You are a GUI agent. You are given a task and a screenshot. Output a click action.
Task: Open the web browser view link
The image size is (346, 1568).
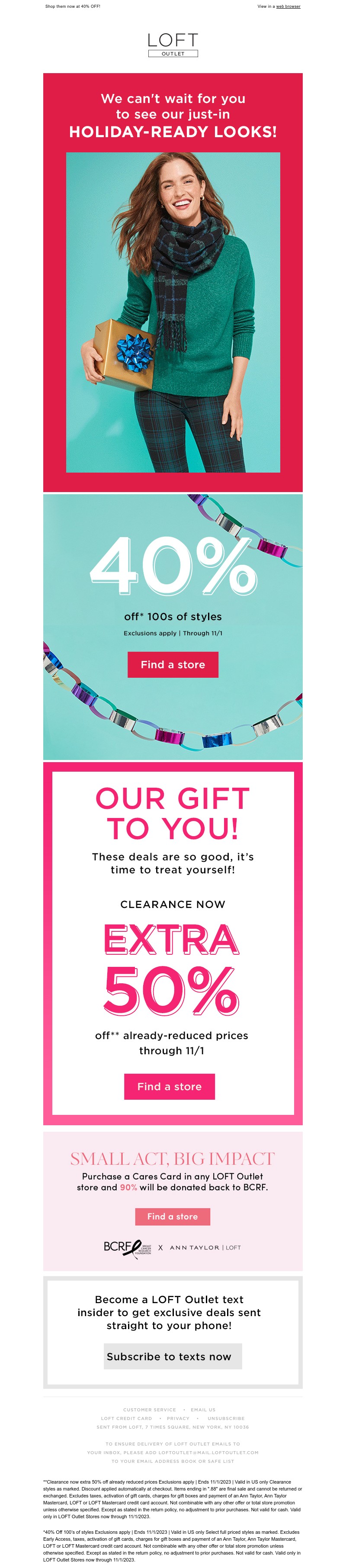tap(288, 6)
